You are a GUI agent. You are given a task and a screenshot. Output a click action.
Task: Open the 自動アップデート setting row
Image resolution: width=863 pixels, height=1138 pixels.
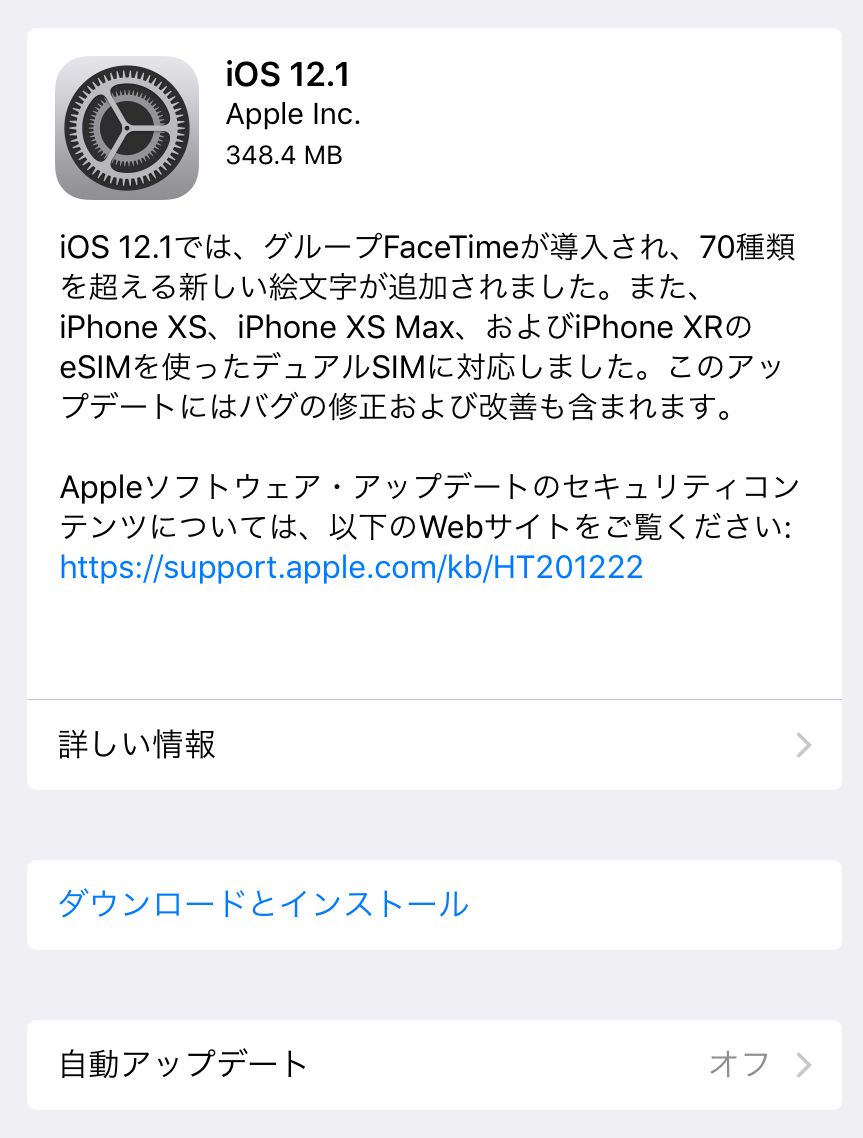[x=434, y=1064]
